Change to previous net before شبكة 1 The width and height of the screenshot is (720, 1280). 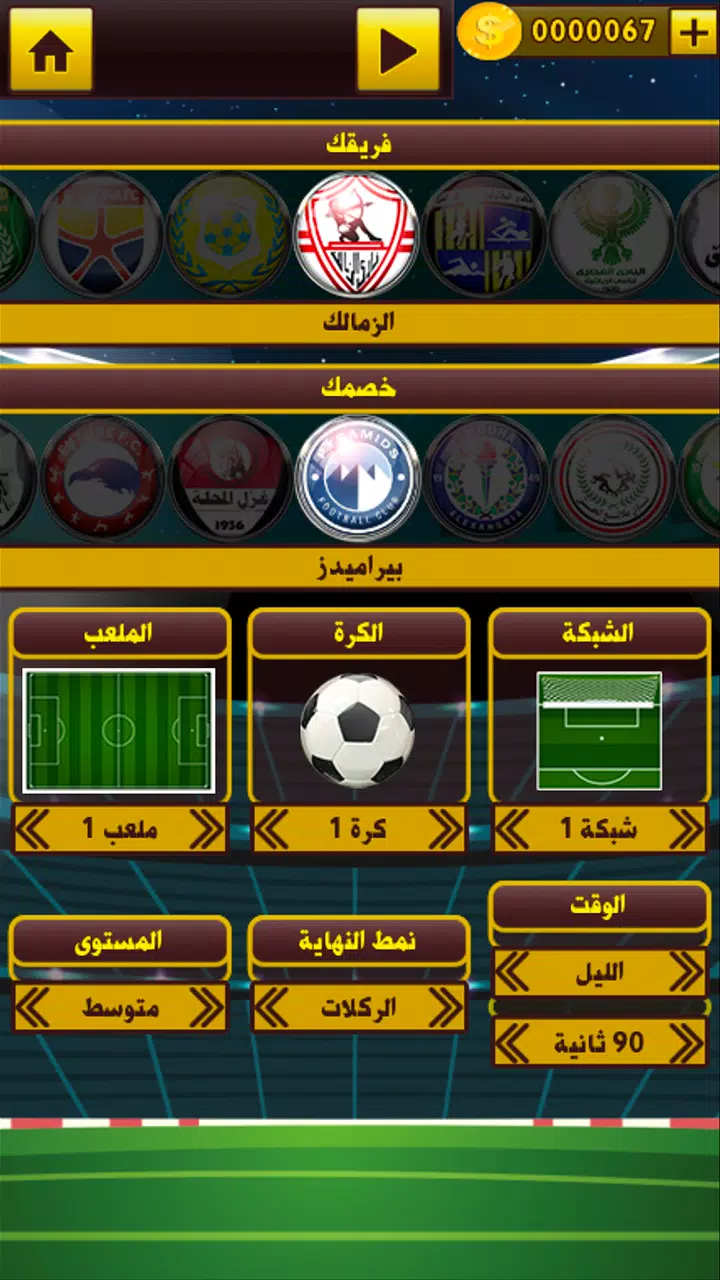pos(513,830)
